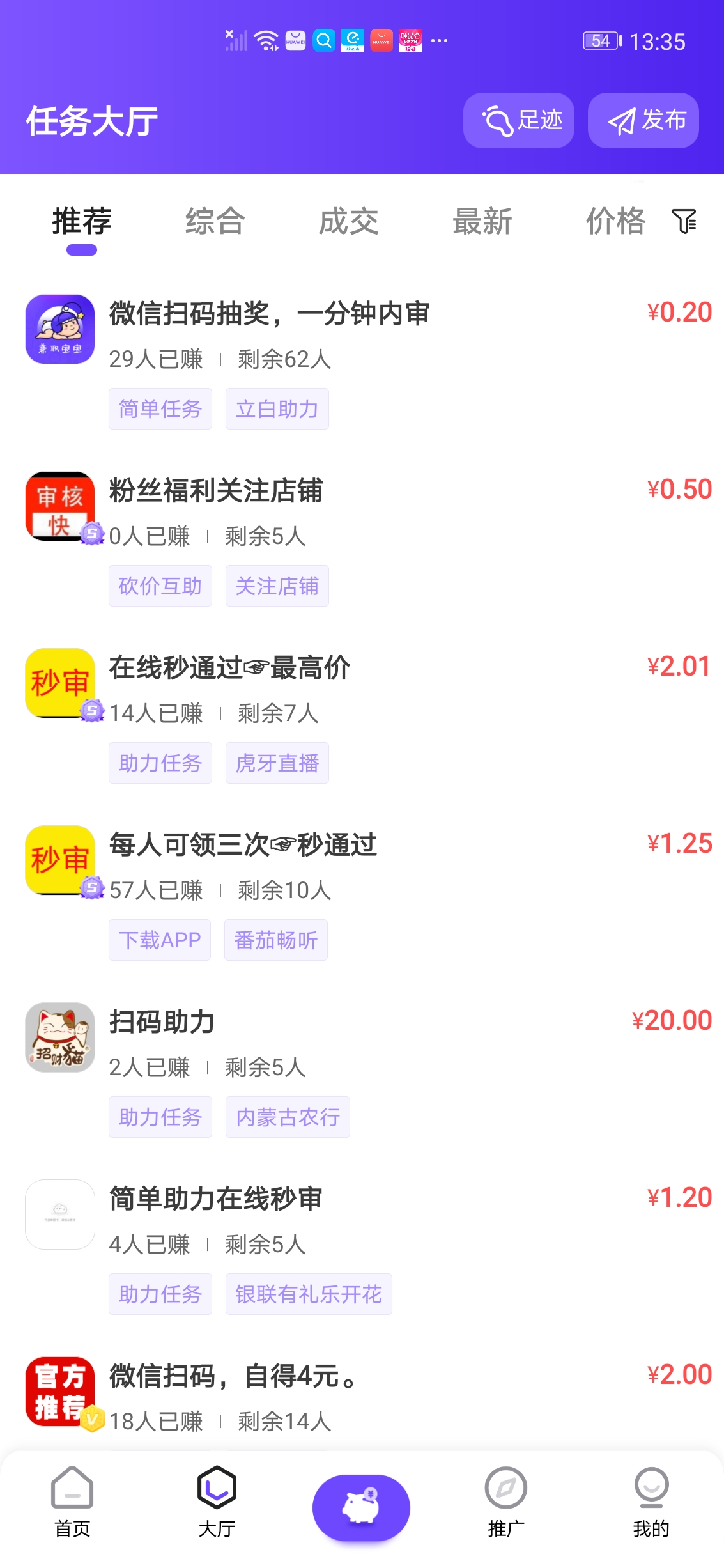724x1568 pixels.
Task: Click the yellow 秒审 icon on 在线秒通过 task
Action: (59, 682)
